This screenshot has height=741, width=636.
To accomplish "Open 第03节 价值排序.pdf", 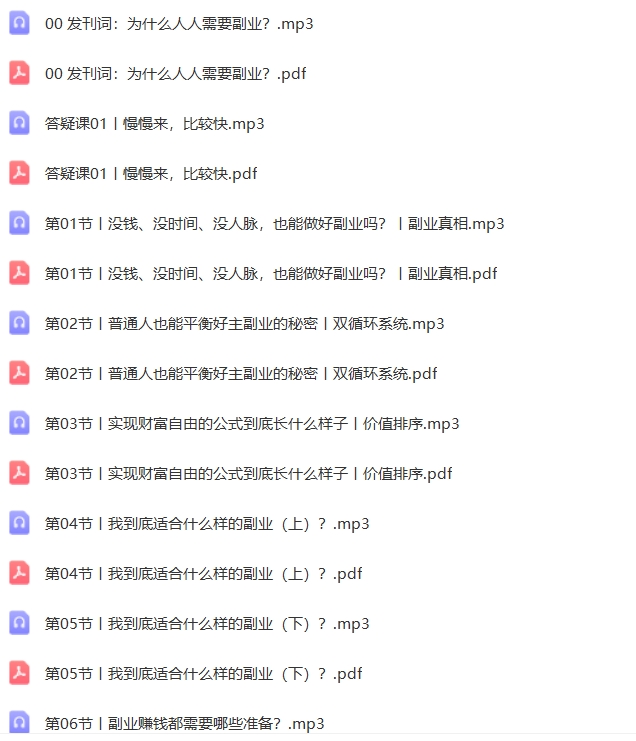I will (249, 473).
